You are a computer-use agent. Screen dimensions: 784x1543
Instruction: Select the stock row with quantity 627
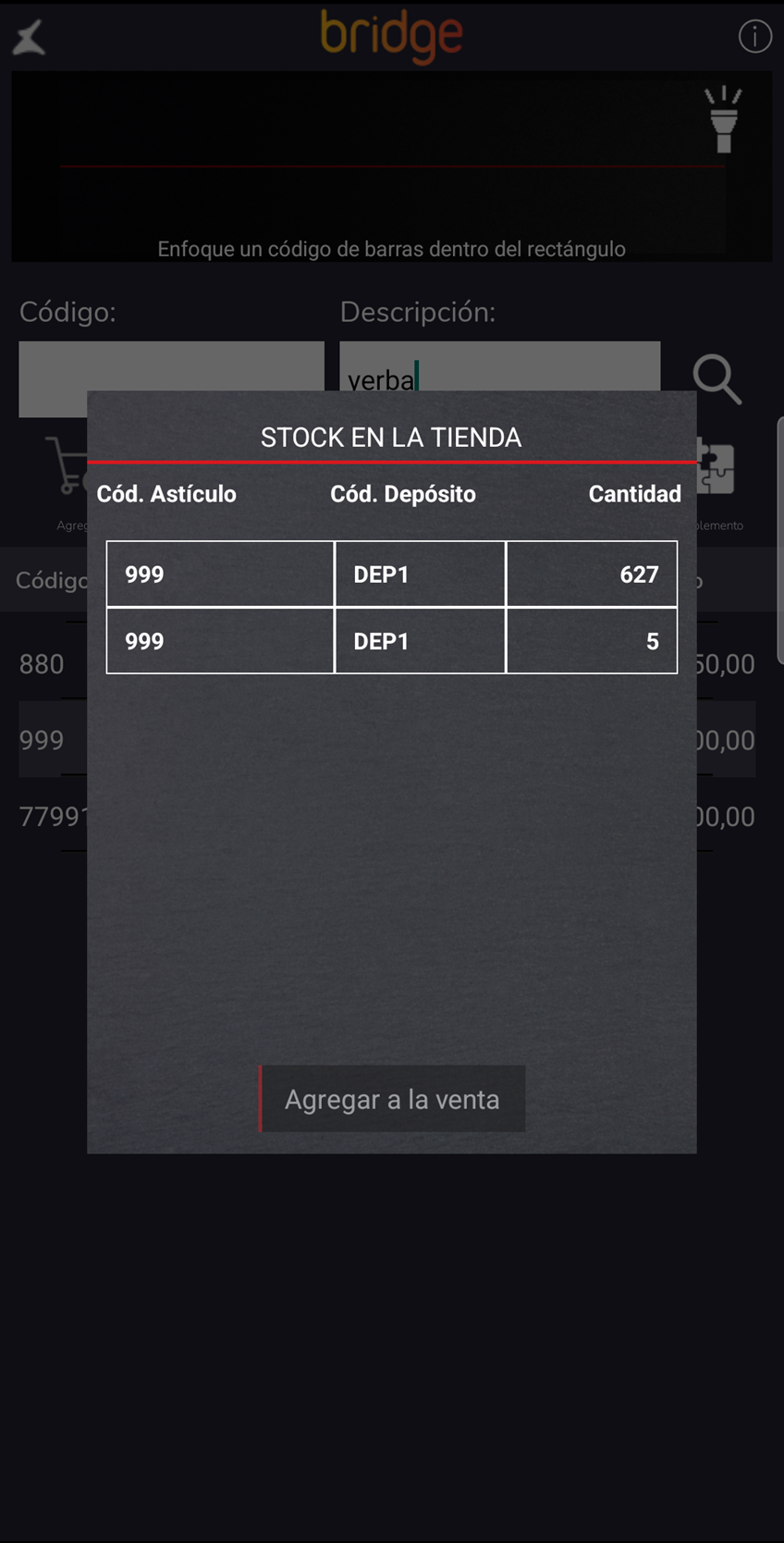click(x=391, y=574)
